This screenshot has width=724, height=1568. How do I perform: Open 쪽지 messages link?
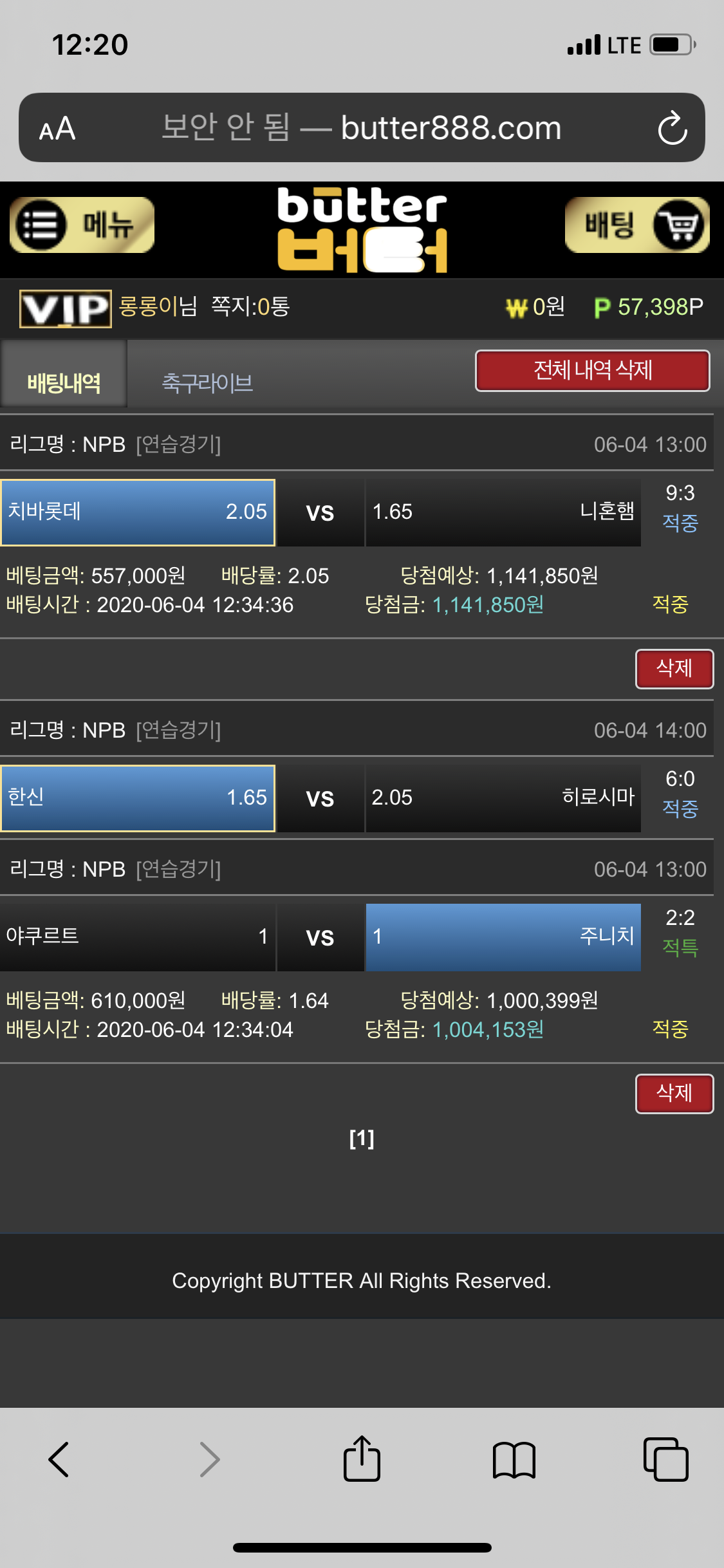(250, 307)
